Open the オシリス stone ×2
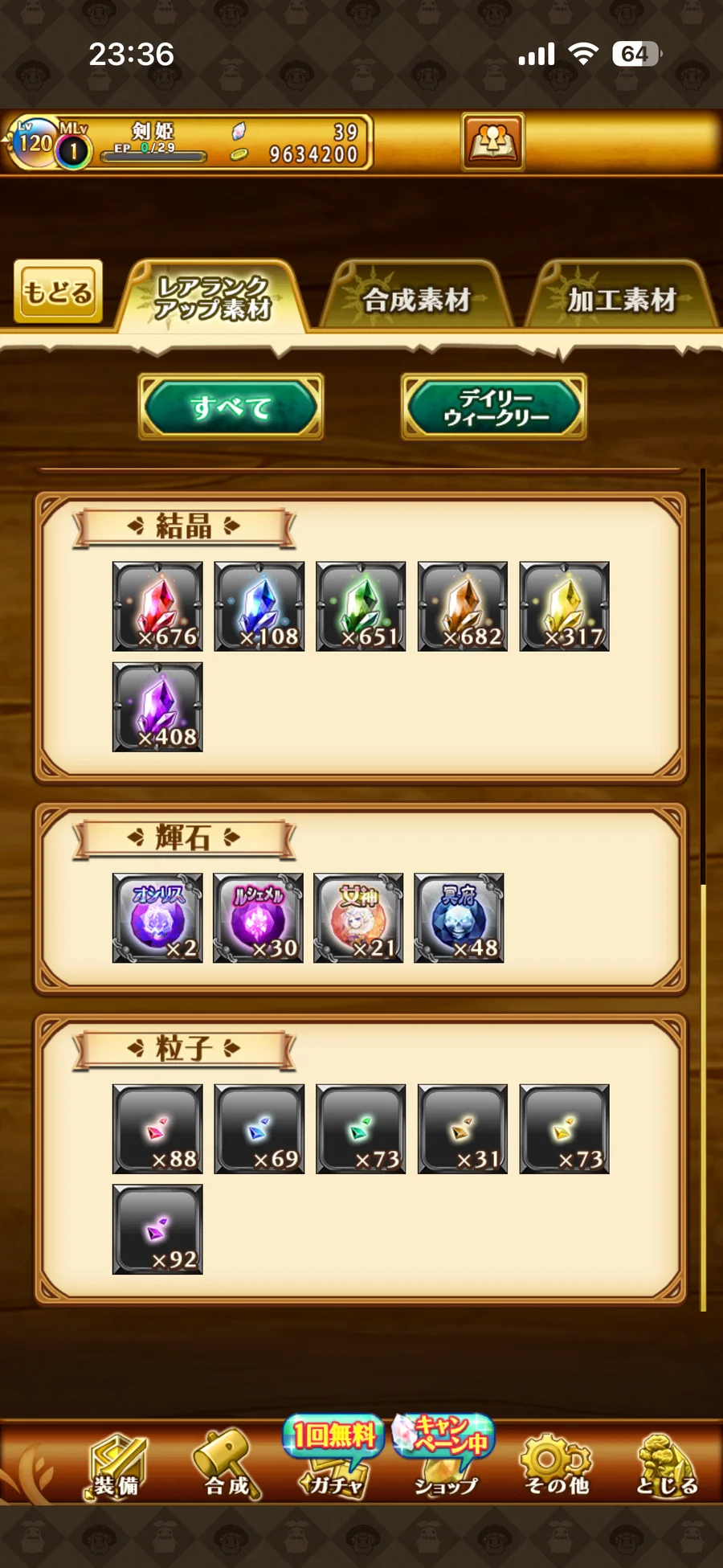723x1568 pixels. coord(157,918)
